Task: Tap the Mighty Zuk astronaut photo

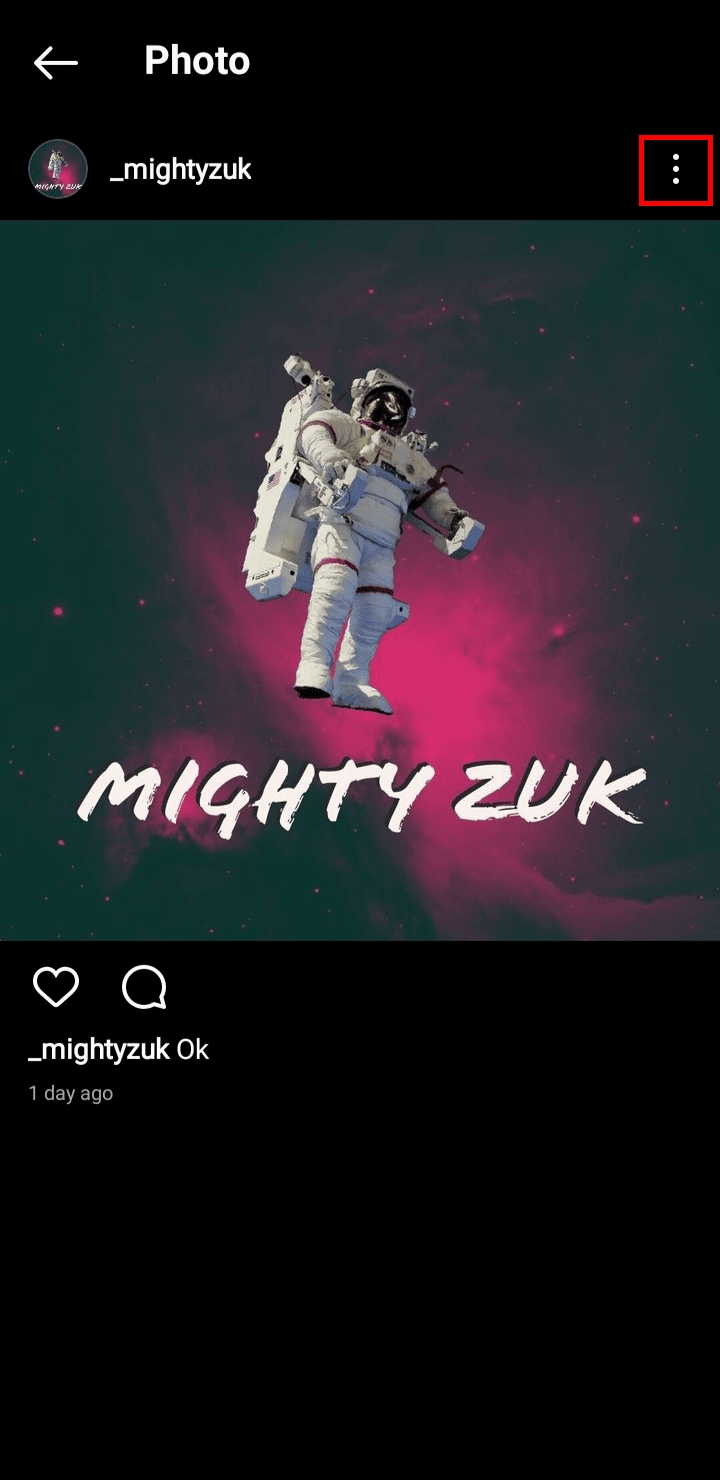Action: coord(360,580)
